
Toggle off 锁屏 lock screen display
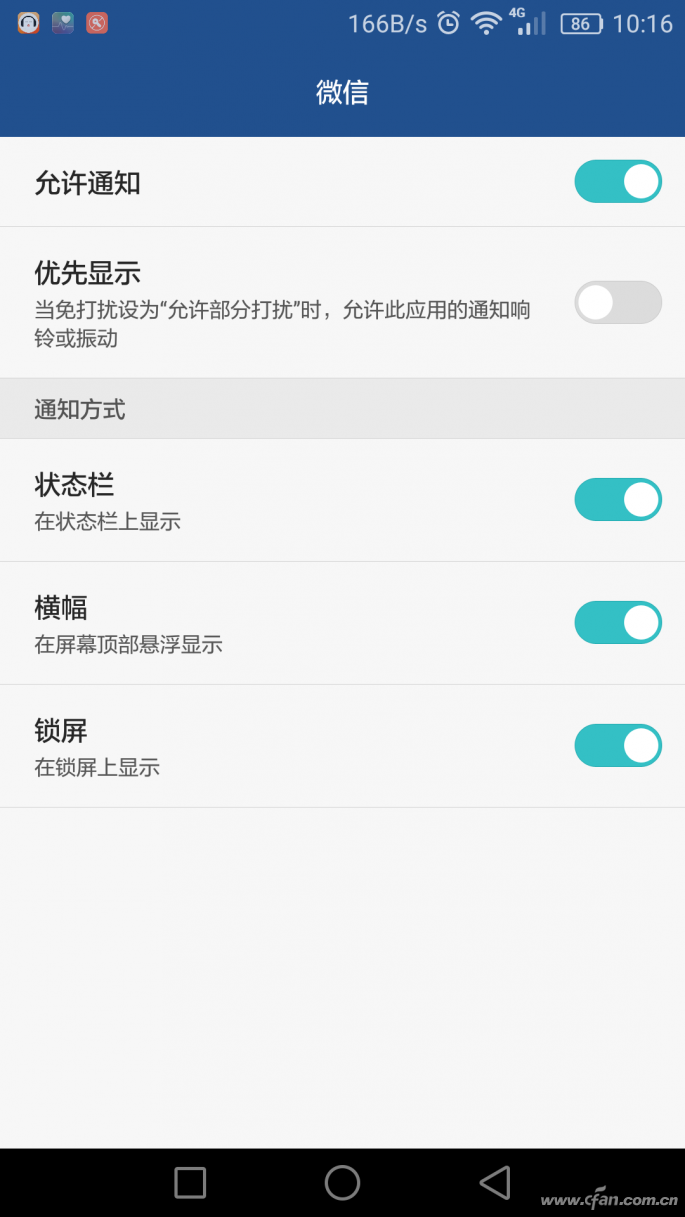[x=618, y=745]
